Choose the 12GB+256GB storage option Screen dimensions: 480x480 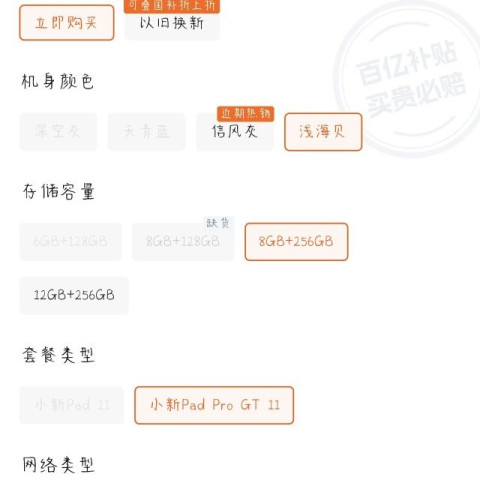(74, 295)
